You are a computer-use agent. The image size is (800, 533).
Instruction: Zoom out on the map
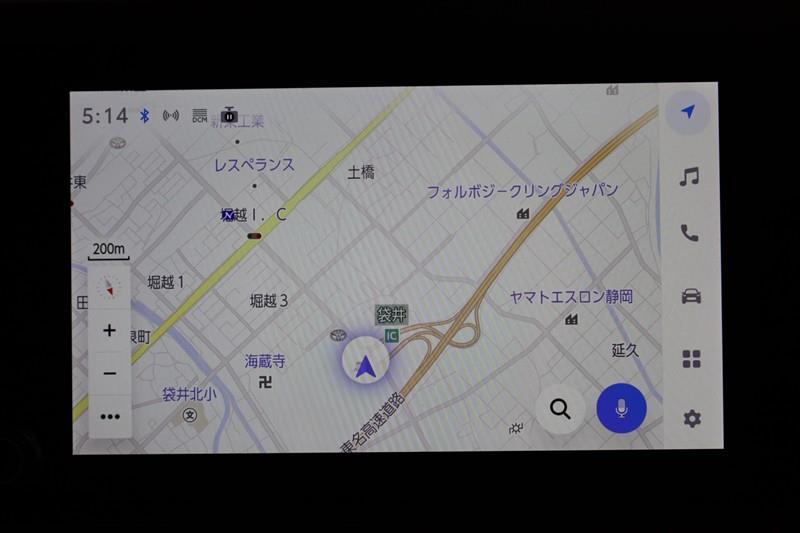click(110, 373)
